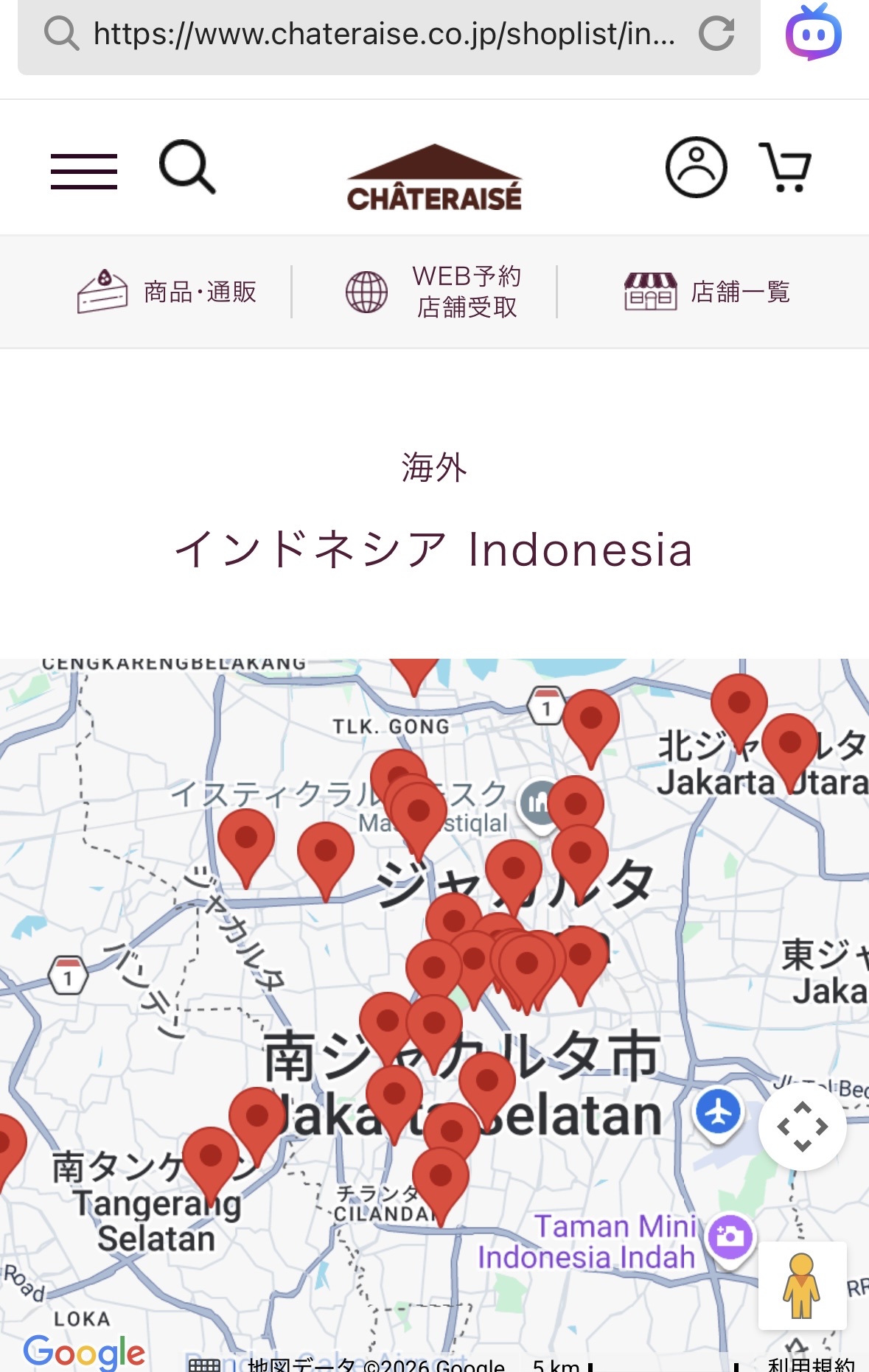Reload the page
869x1372 pixels.
click(x=716, y=34)
